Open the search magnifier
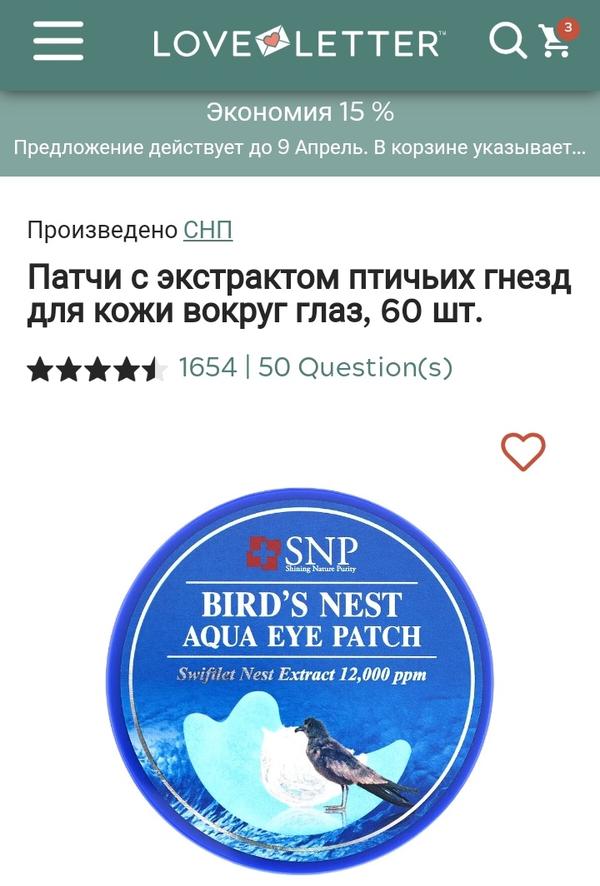Screen dimensions: 600x886 pyautogui.click(x=507, y=41)
